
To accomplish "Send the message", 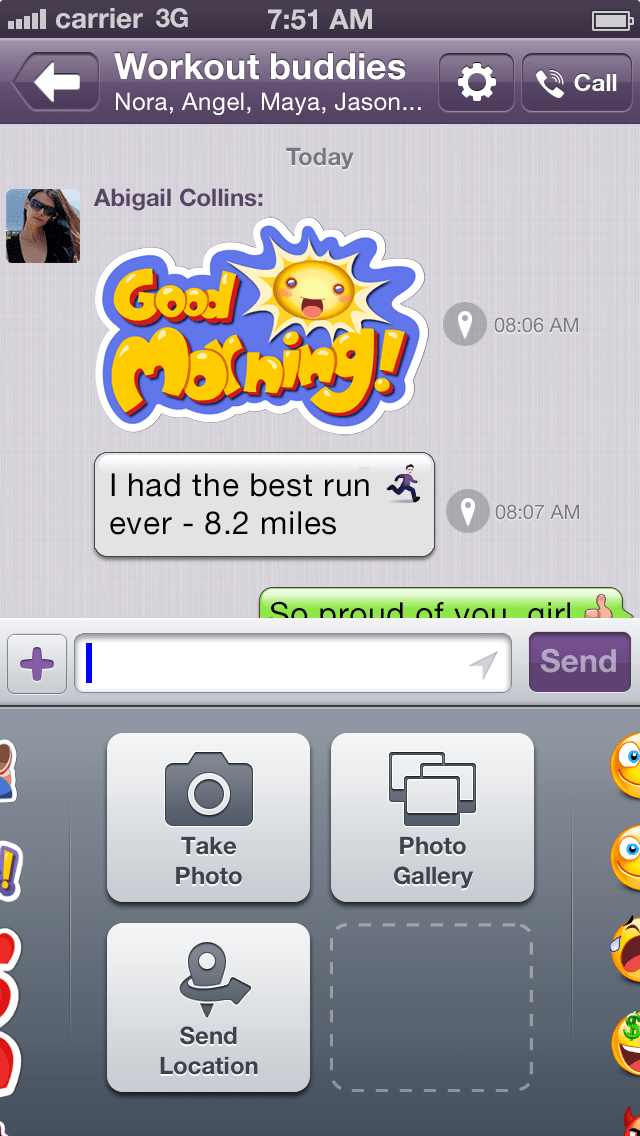I will tap(579, 662).
